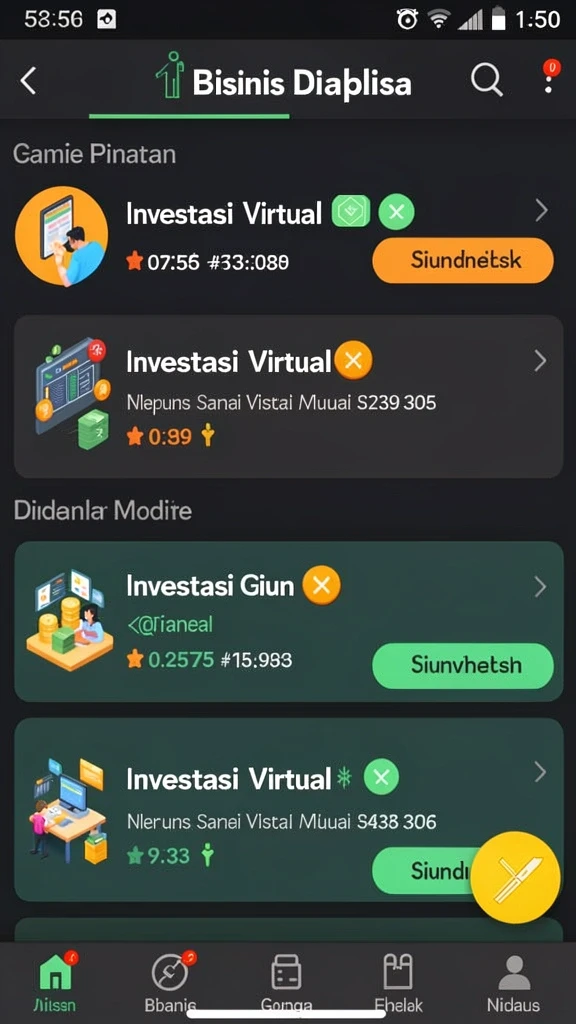Open the overflow menu with red badge
576x1024 pixels.
[550, 77]
